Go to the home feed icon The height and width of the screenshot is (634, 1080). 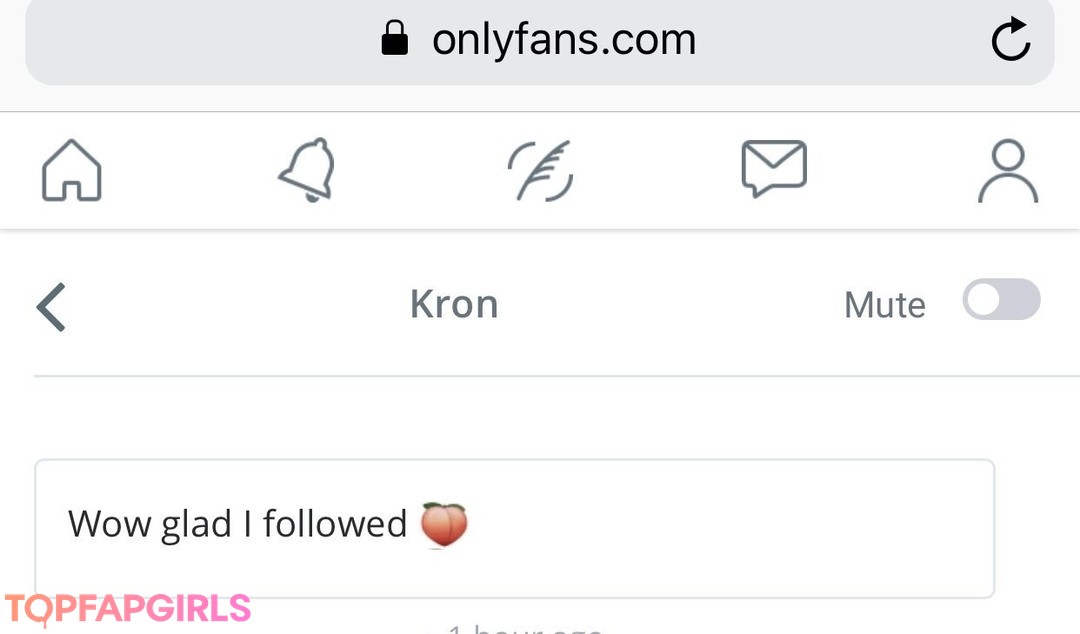coord(71,171)
